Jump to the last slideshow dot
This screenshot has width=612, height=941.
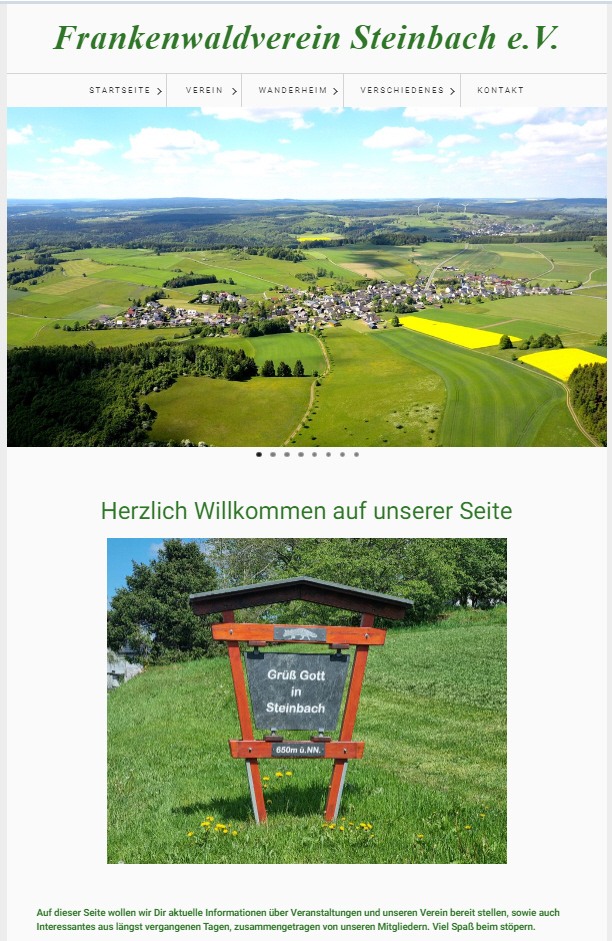356,454
